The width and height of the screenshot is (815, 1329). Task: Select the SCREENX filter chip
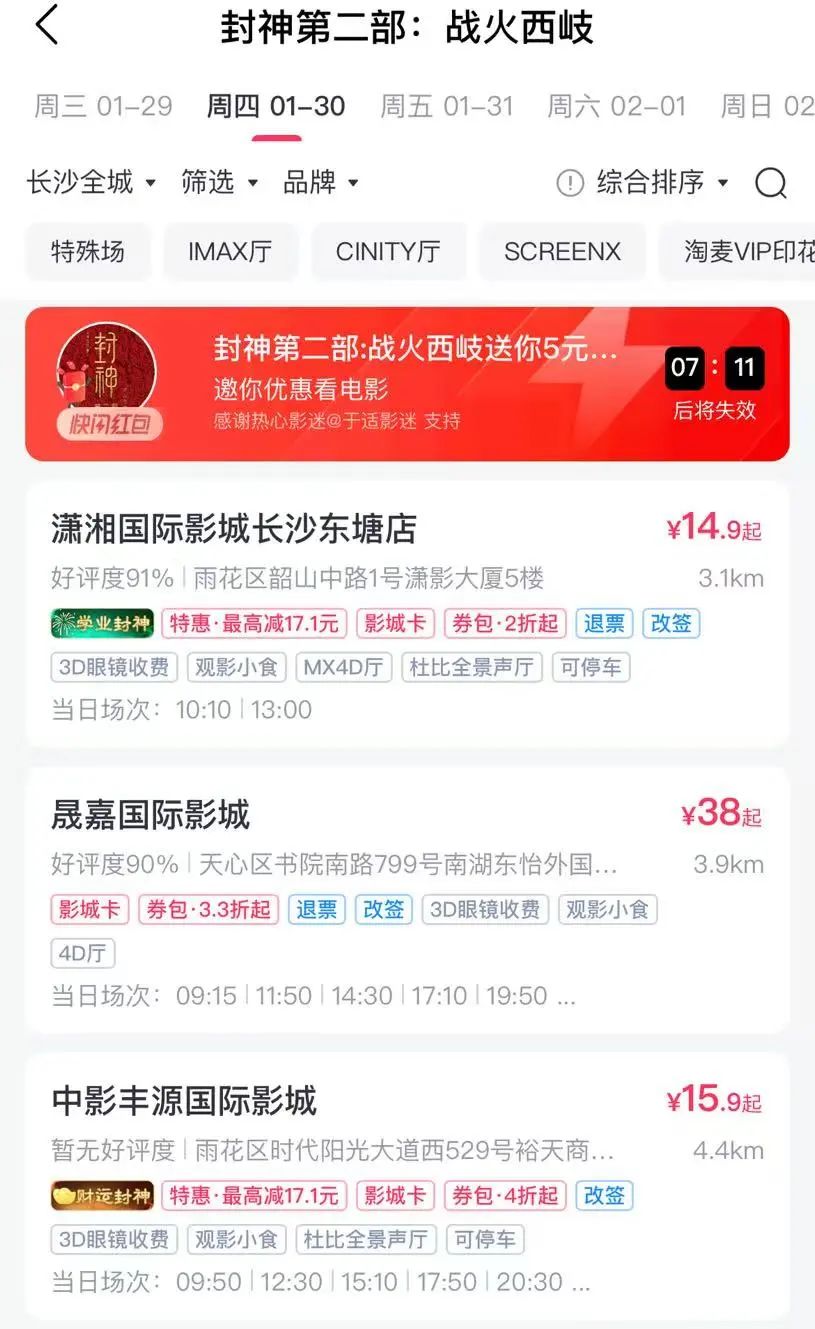tap(562, 251)
